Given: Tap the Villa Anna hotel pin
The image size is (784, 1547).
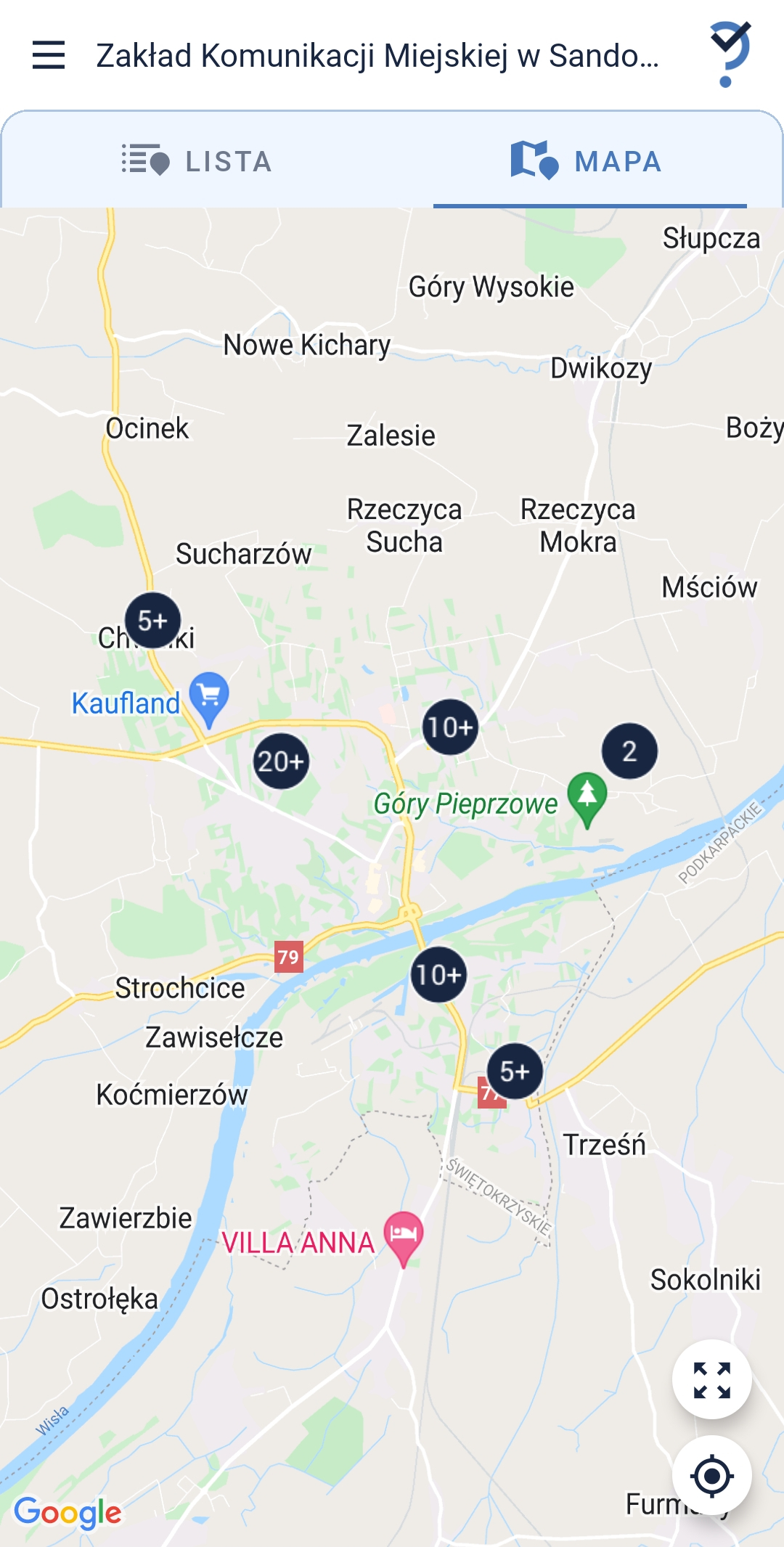Looking at the screenshot, I should pos(404,1236).
